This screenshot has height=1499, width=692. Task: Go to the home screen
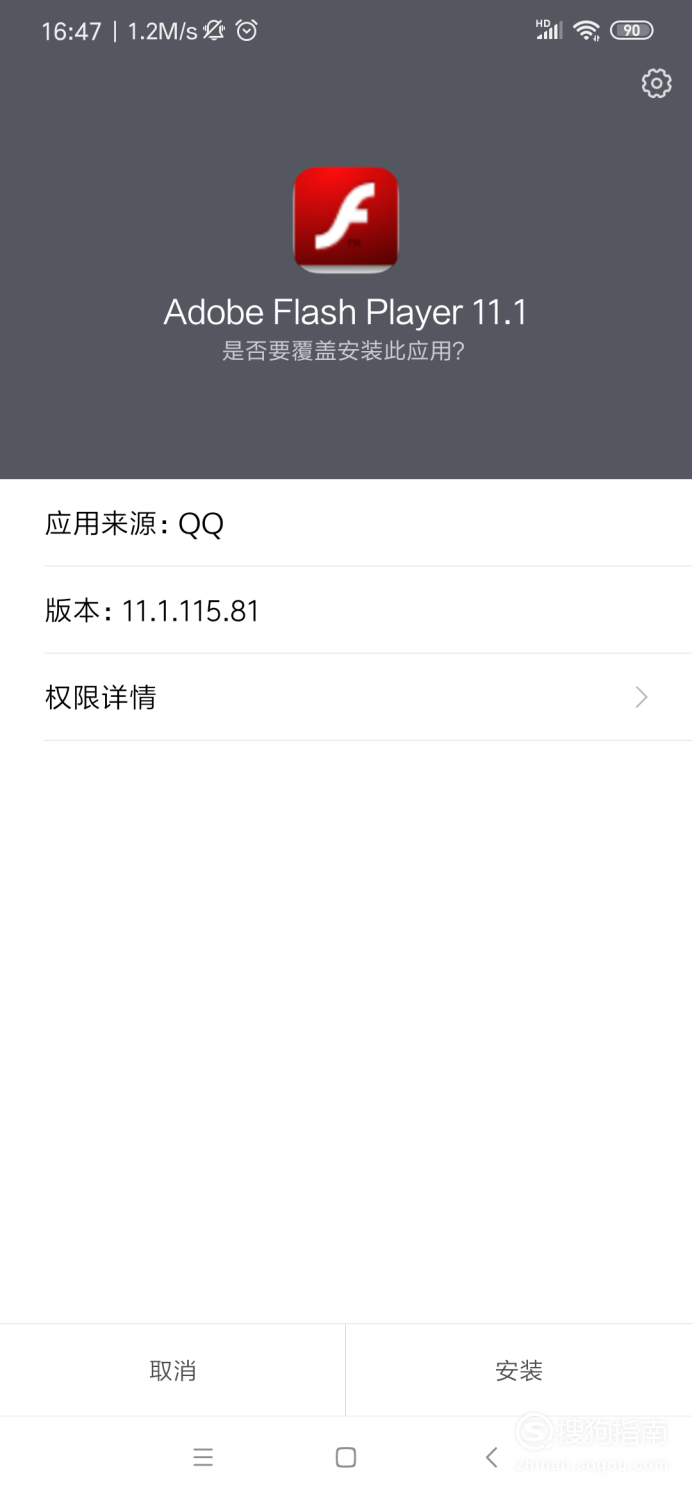pos(346,1457)
